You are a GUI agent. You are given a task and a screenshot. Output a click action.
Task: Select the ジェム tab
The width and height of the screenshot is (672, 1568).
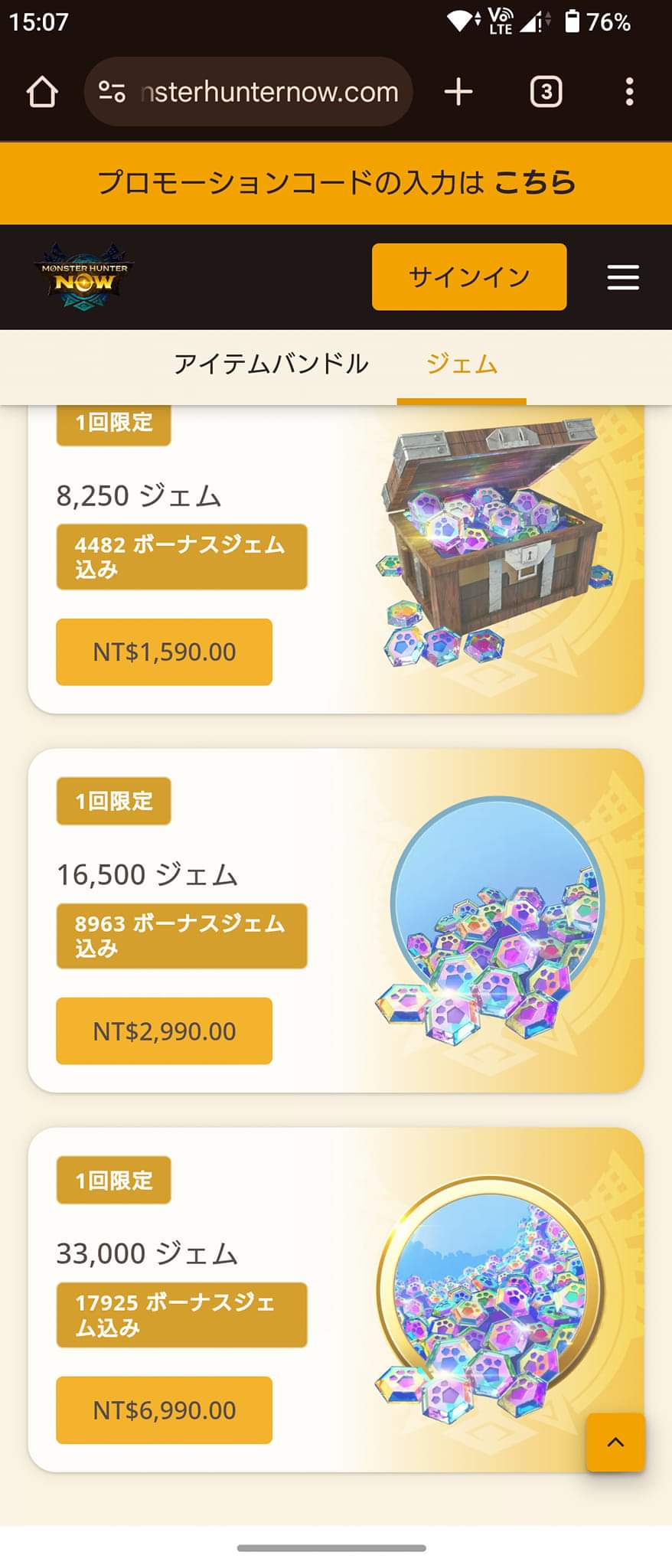(462, 364)
